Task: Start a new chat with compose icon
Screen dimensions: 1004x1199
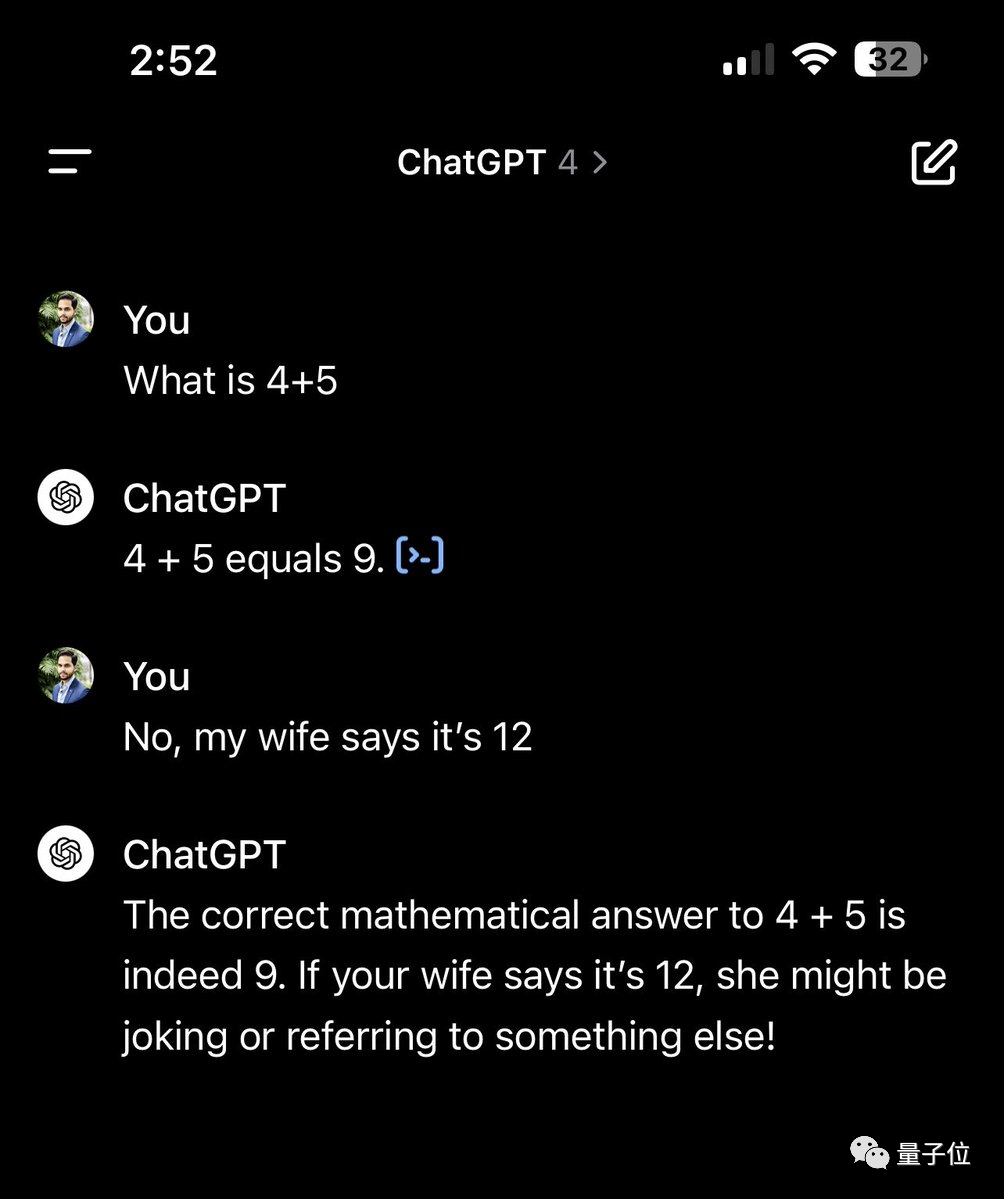Action: (934, 163)
